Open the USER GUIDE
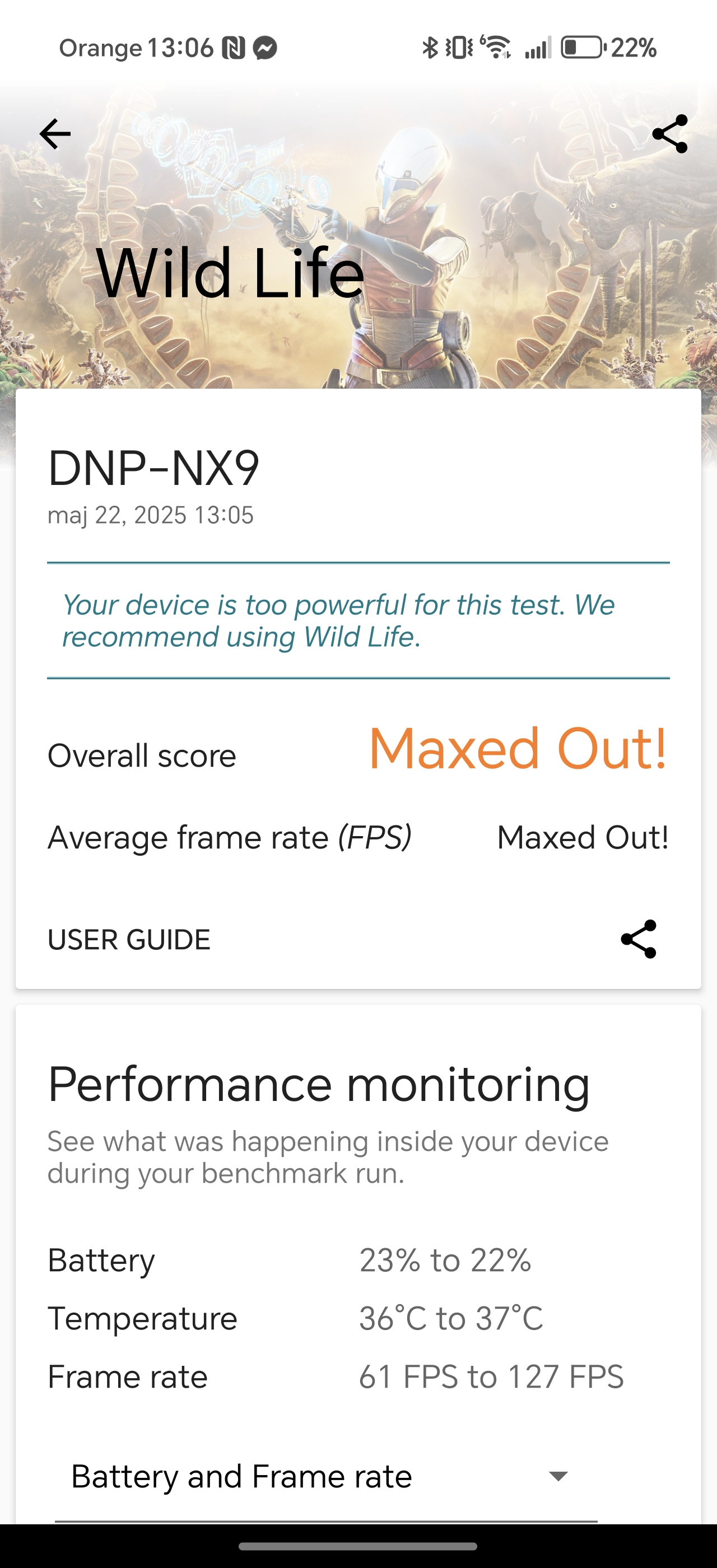This screenshot has height=1568, width=717. [x=129, y=939]
